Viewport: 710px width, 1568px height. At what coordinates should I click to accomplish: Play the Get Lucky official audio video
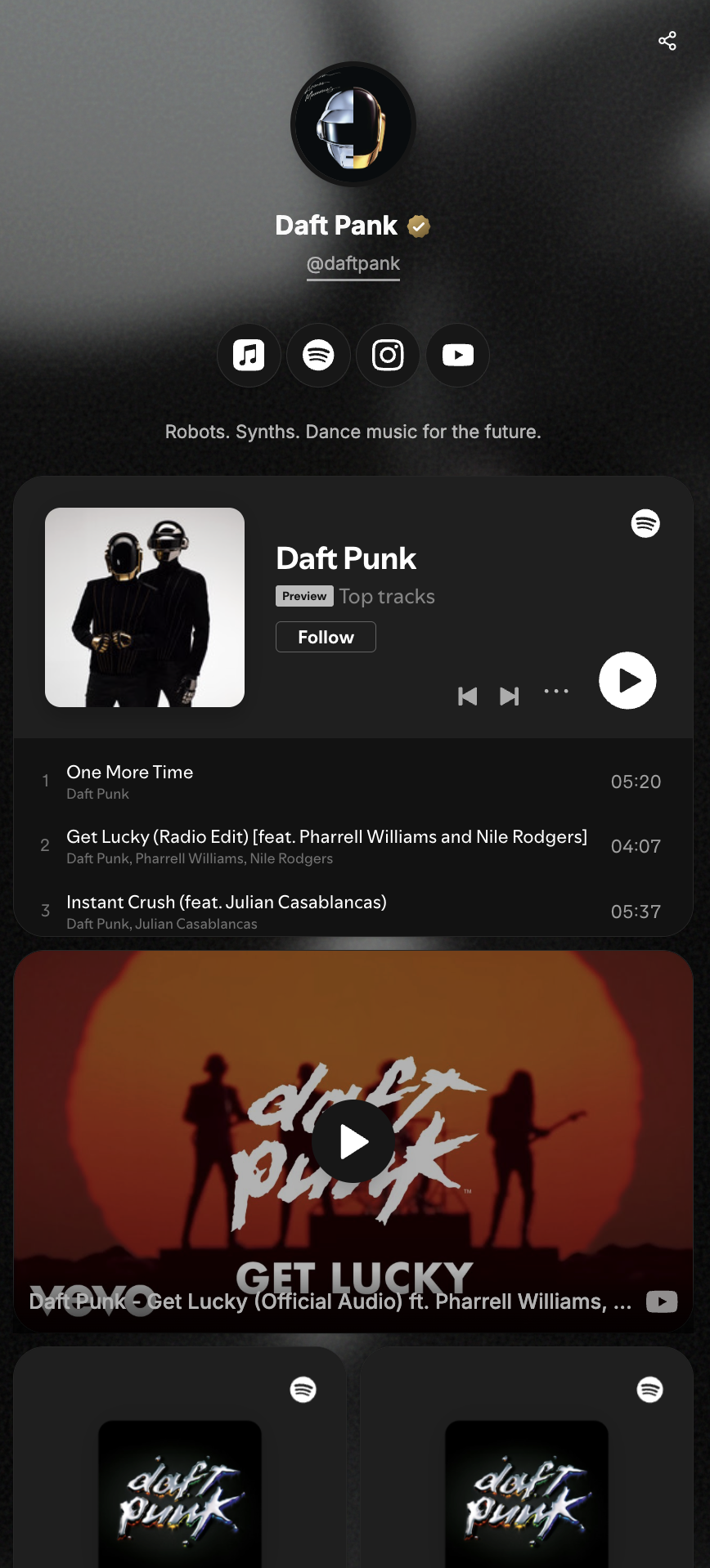(353, 1141)
